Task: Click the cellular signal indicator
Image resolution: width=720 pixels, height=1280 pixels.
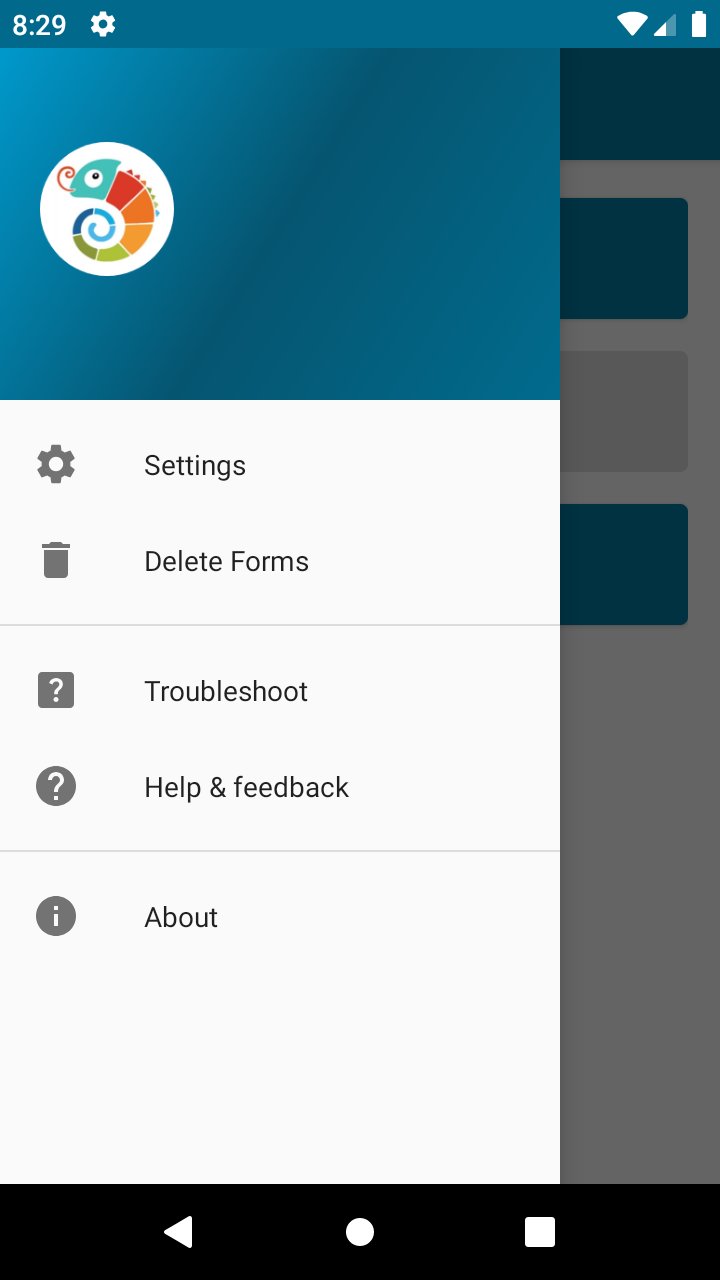Action: pyautogui.click(x=665, y=24)
